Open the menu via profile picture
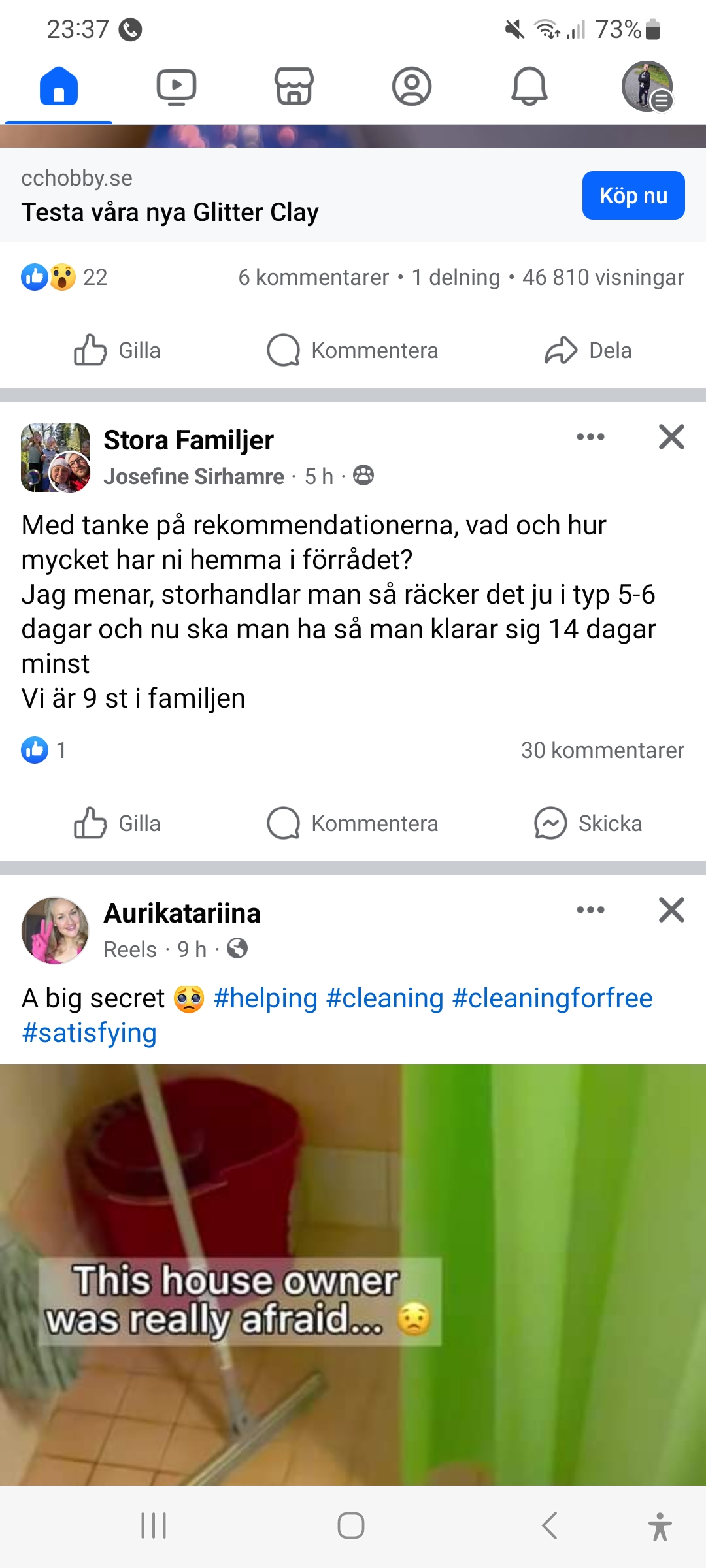 pos(647,87)
